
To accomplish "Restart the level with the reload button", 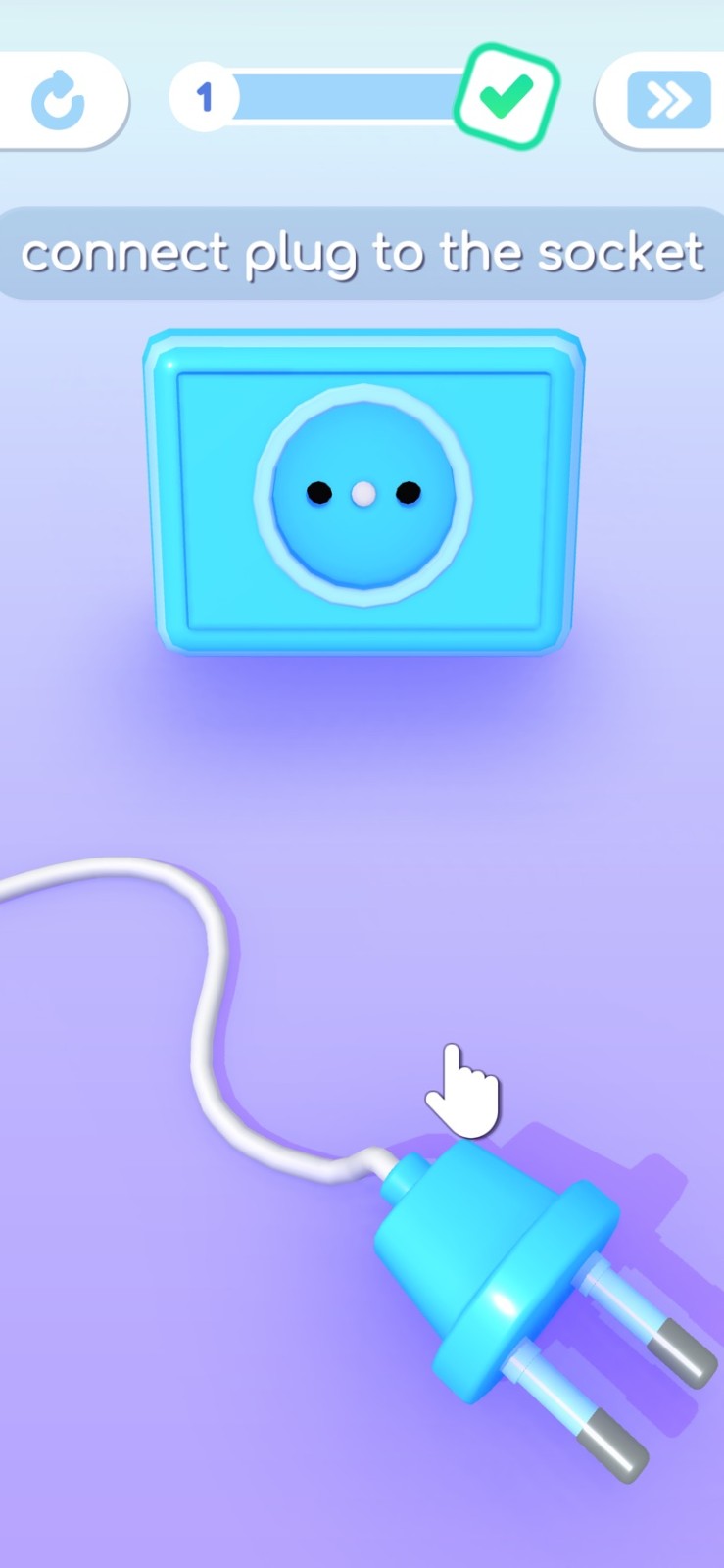I will click(58, 100).
